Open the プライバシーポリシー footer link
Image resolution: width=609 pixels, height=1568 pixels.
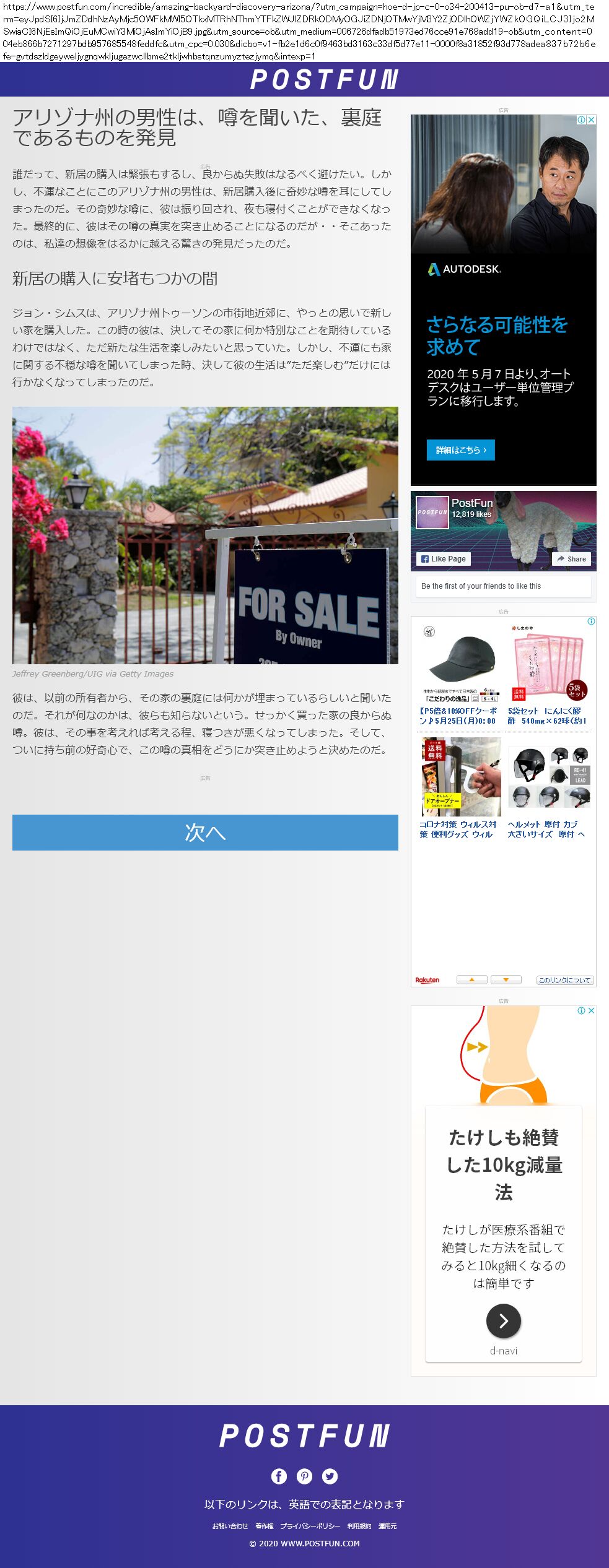pos(310,1527)
